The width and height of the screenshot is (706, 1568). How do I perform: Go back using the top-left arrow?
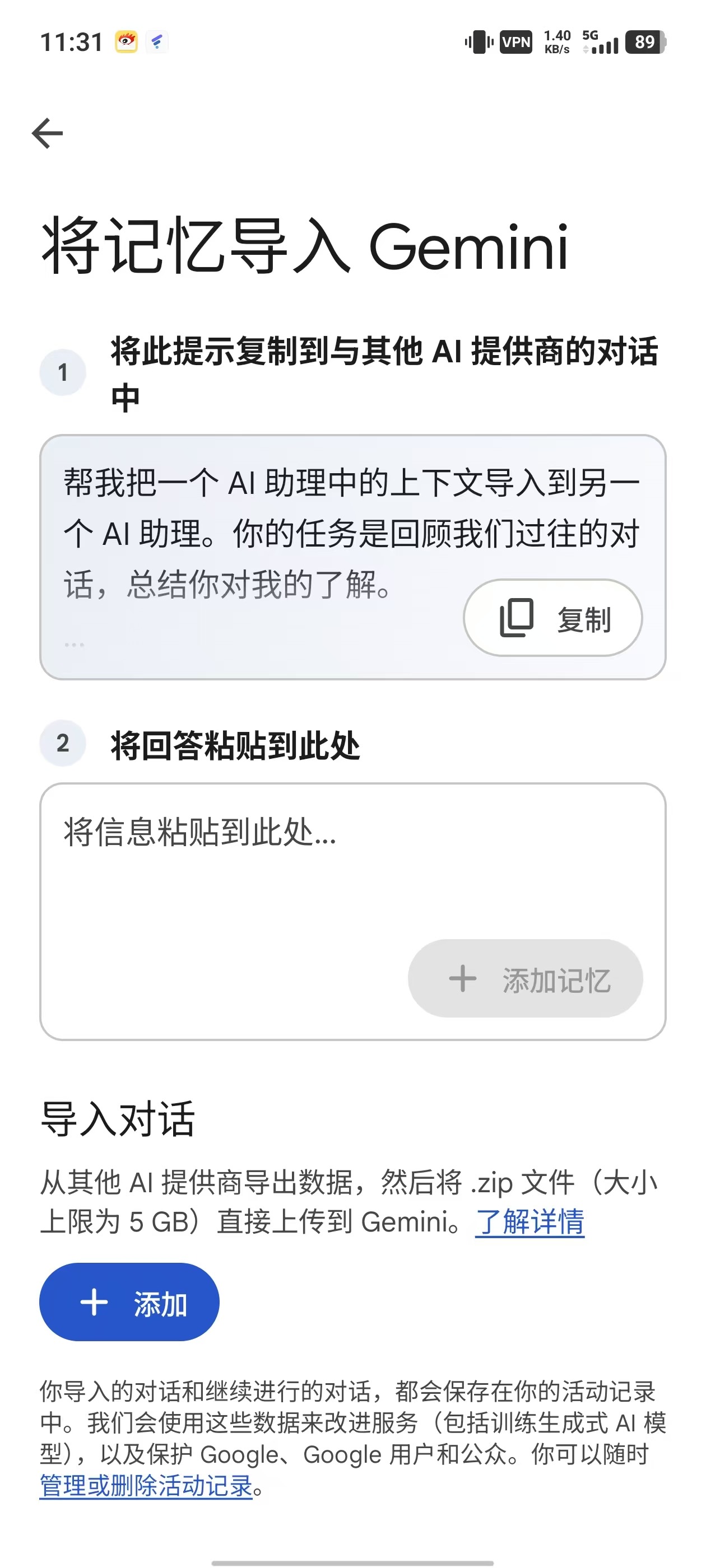tap(48, 133)
